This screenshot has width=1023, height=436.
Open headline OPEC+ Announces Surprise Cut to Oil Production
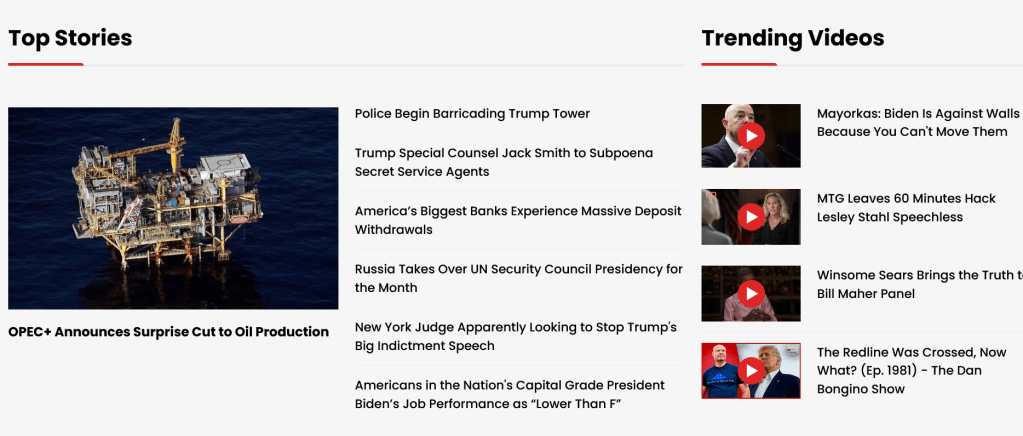(x=168, y=332)
